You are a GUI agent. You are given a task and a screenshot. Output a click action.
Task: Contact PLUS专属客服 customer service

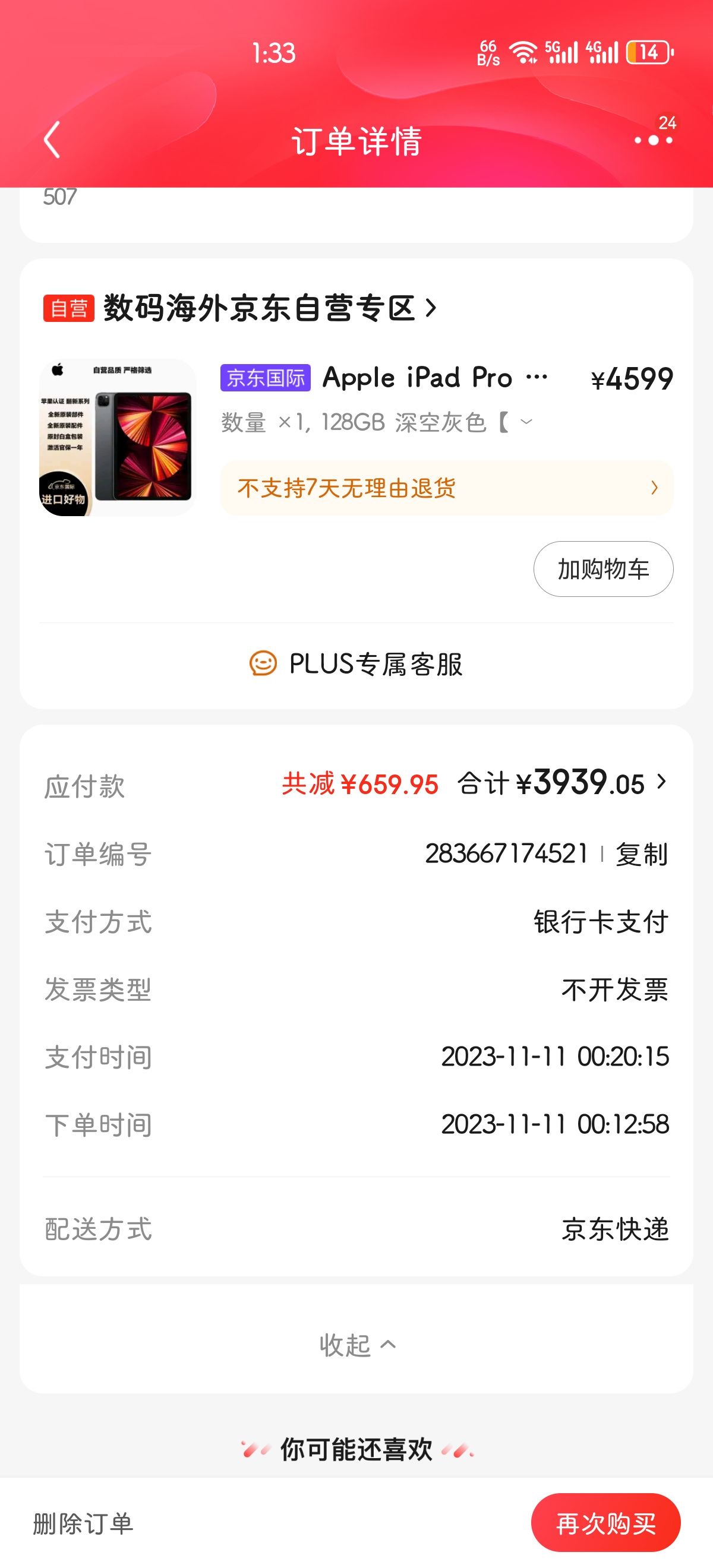click(x=376, y=665)
